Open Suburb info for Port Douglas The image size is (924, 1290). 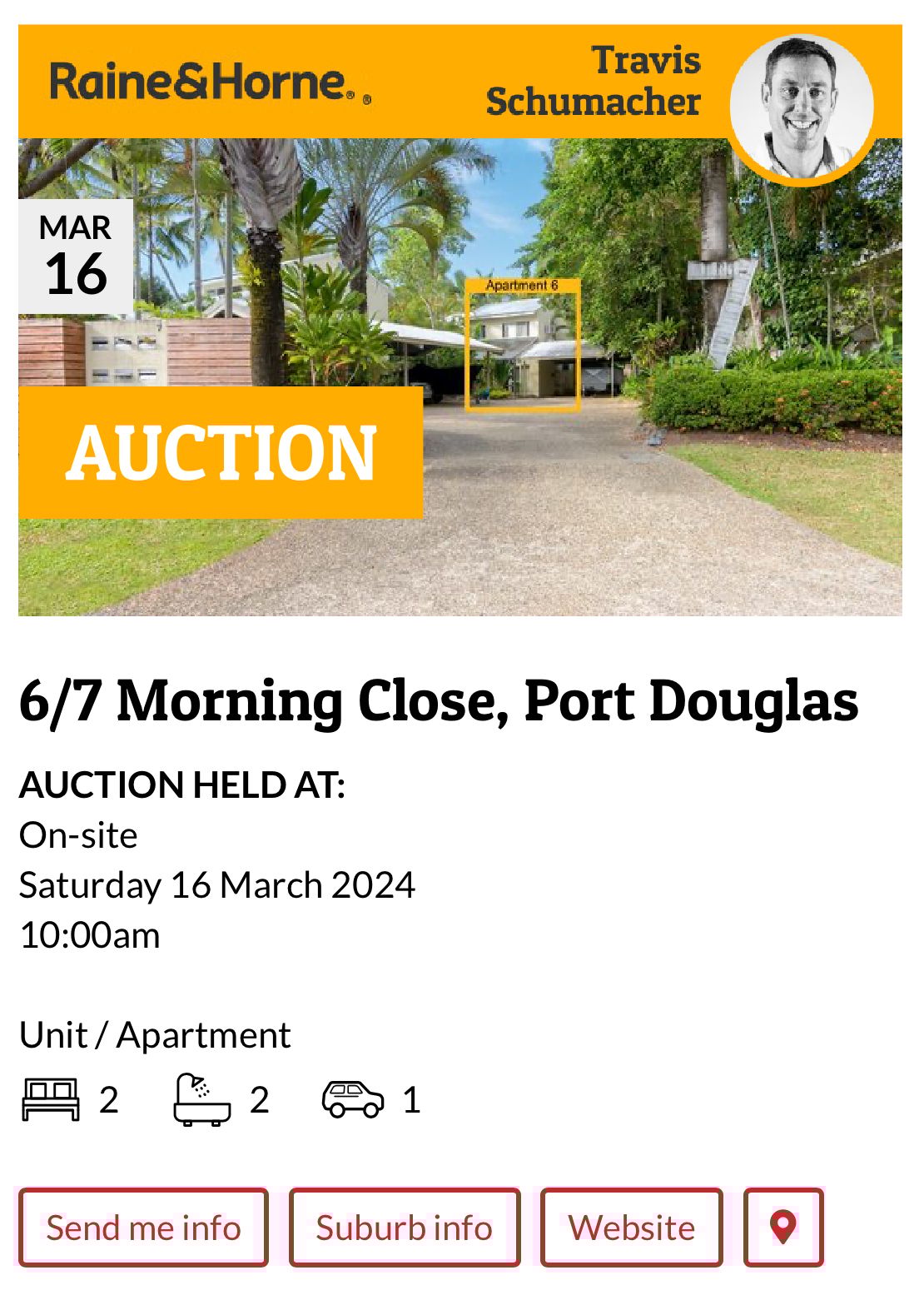pos(405,1228)
